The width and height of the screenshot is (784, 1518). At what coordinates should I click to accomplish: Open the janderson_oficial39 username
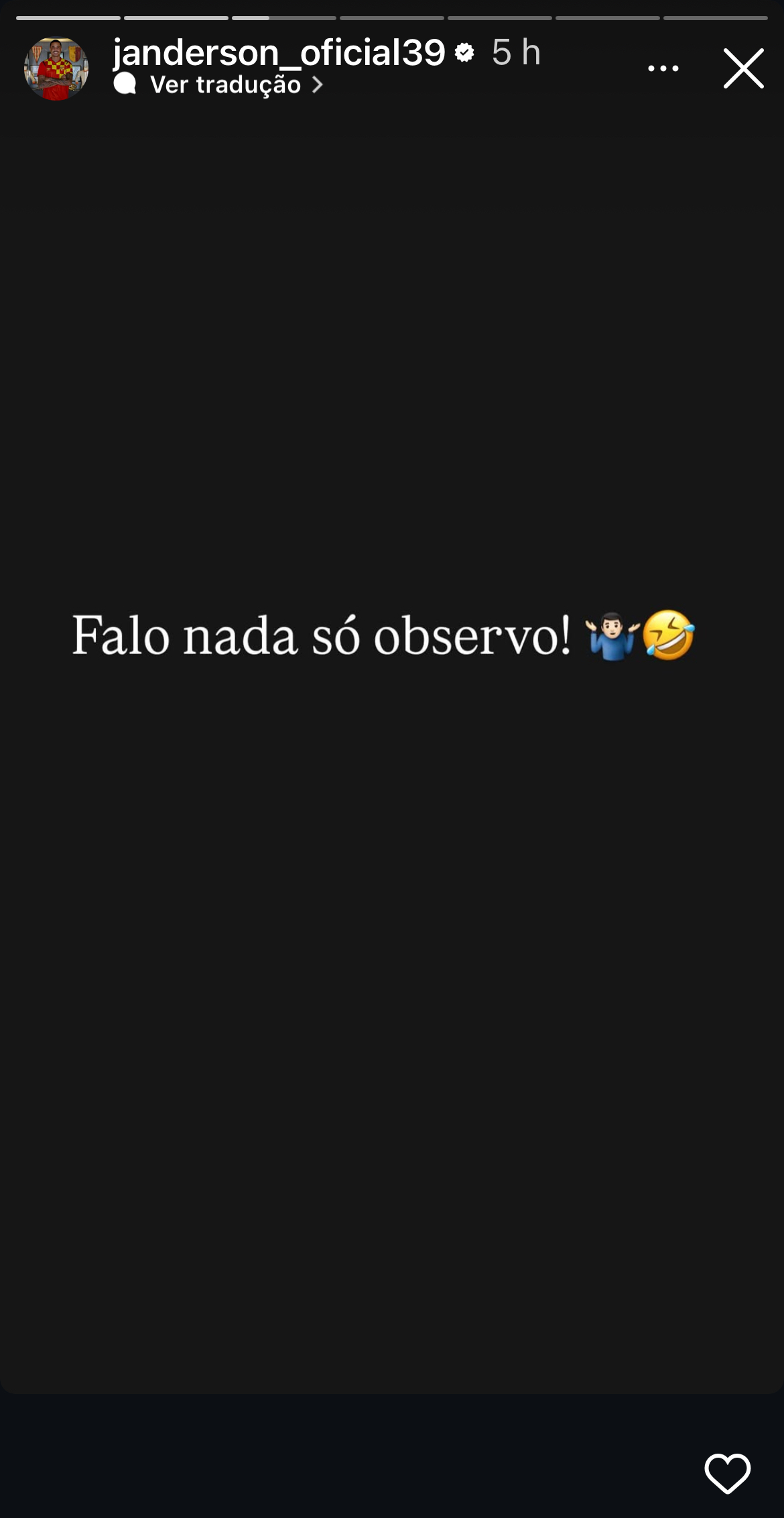[x=279, y=52]
